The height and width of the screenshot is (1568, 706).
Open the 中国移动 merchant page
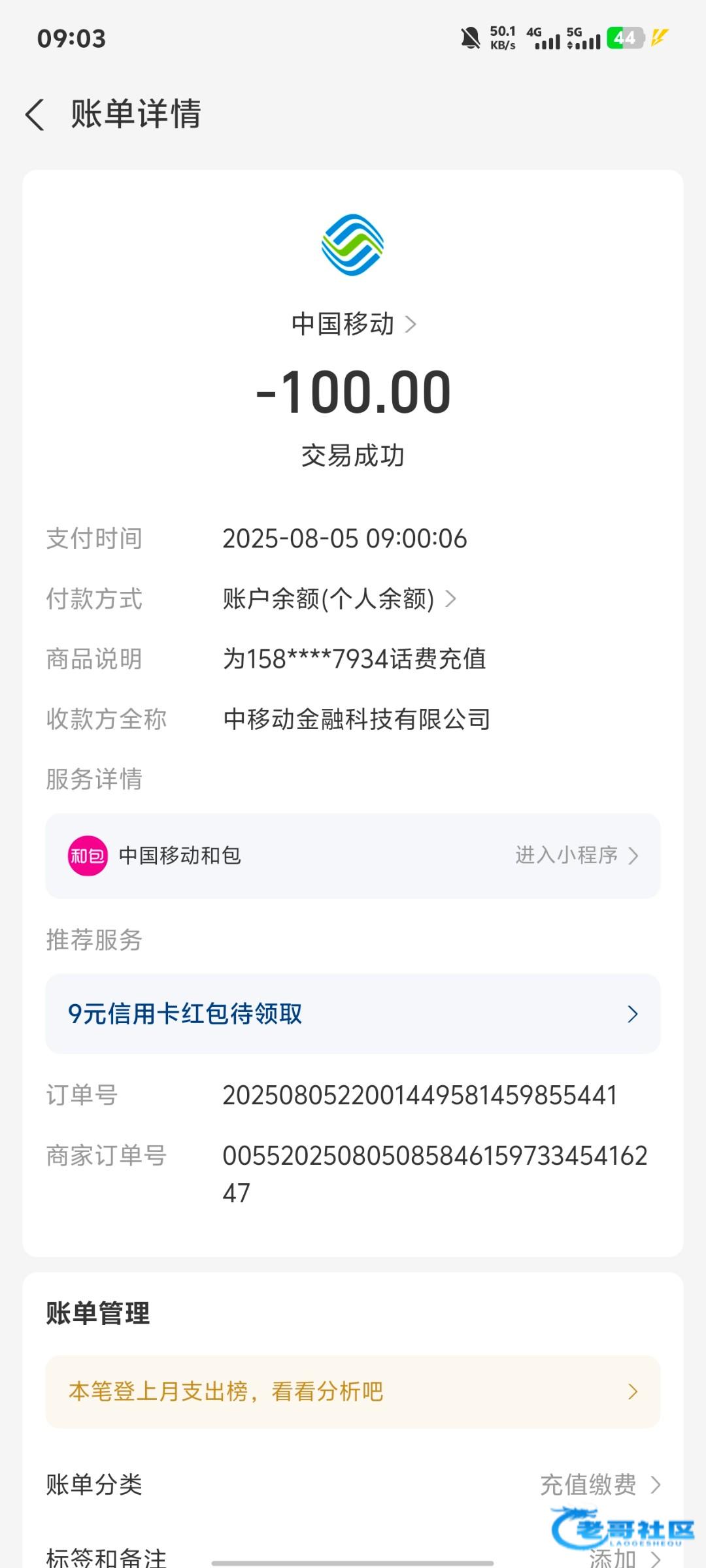click(x=353, y=324)
